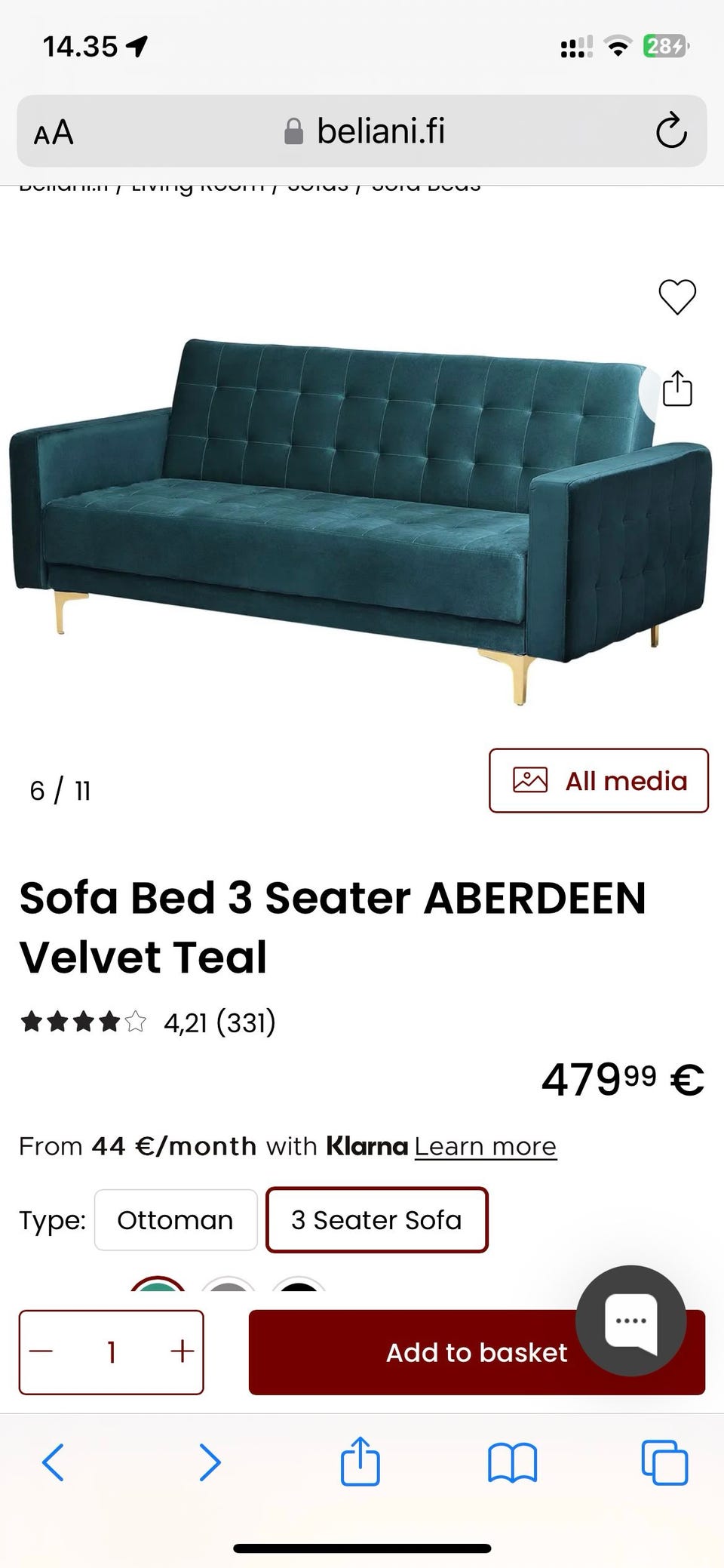Open All media gallery
Screen dimensions: 724x1568
coord(599,780)
